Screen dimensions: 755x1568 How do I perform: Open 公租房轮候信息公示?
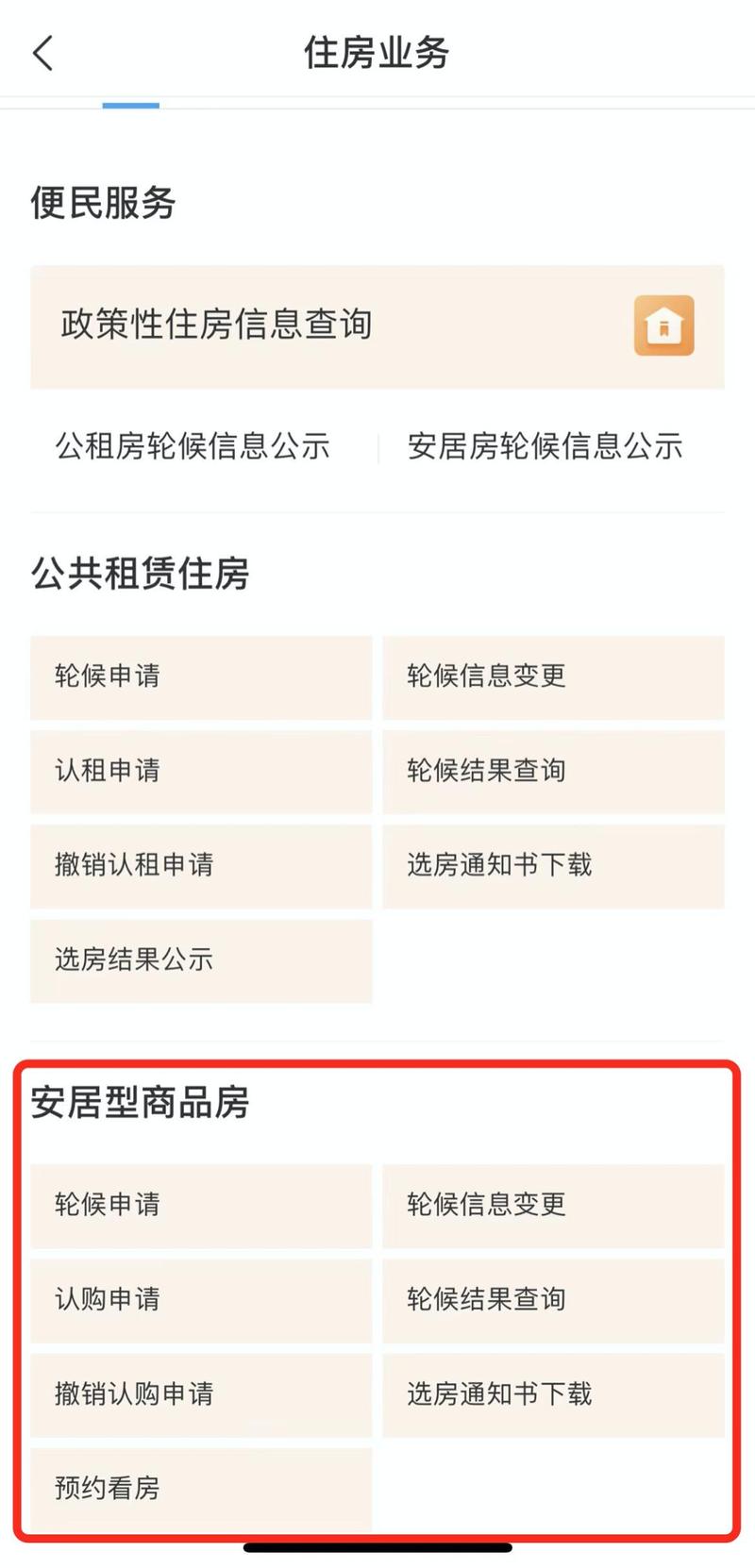tap(193, 446)
